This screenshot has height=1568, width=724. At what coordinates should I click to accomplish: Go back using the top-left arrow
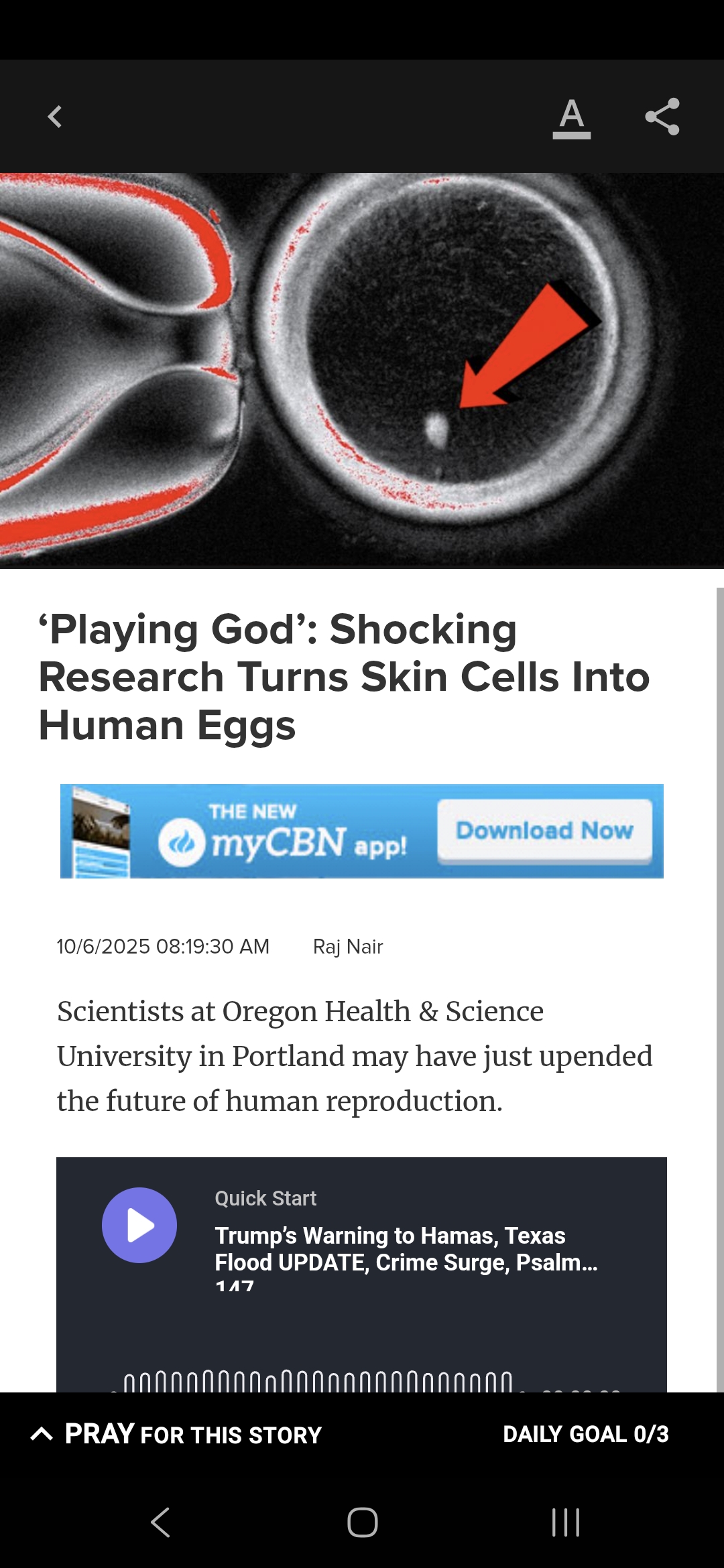coord(55,117)
